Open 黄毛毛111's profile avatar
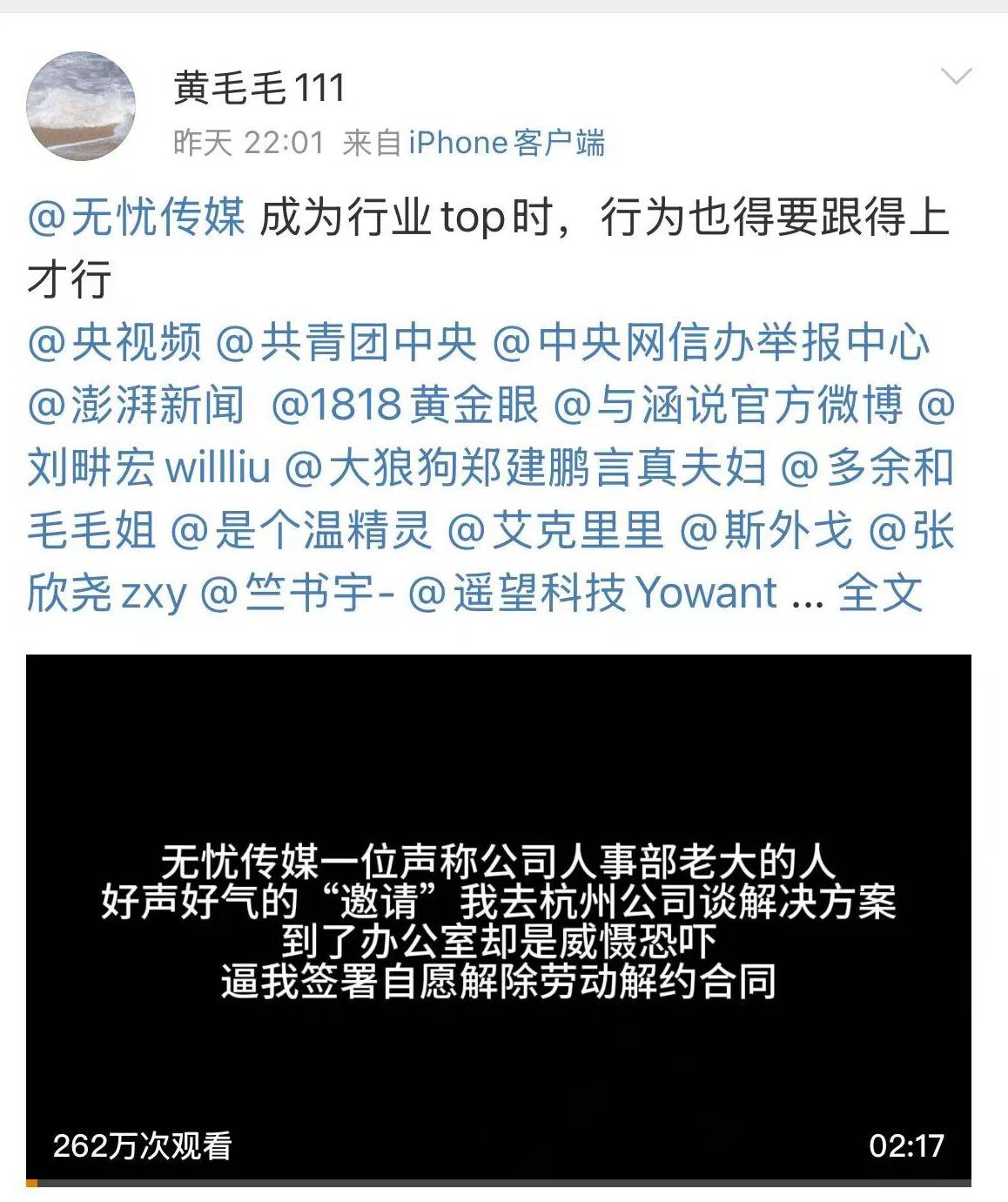This screenshot has height=1202, width=1008. tap(81, 106)
